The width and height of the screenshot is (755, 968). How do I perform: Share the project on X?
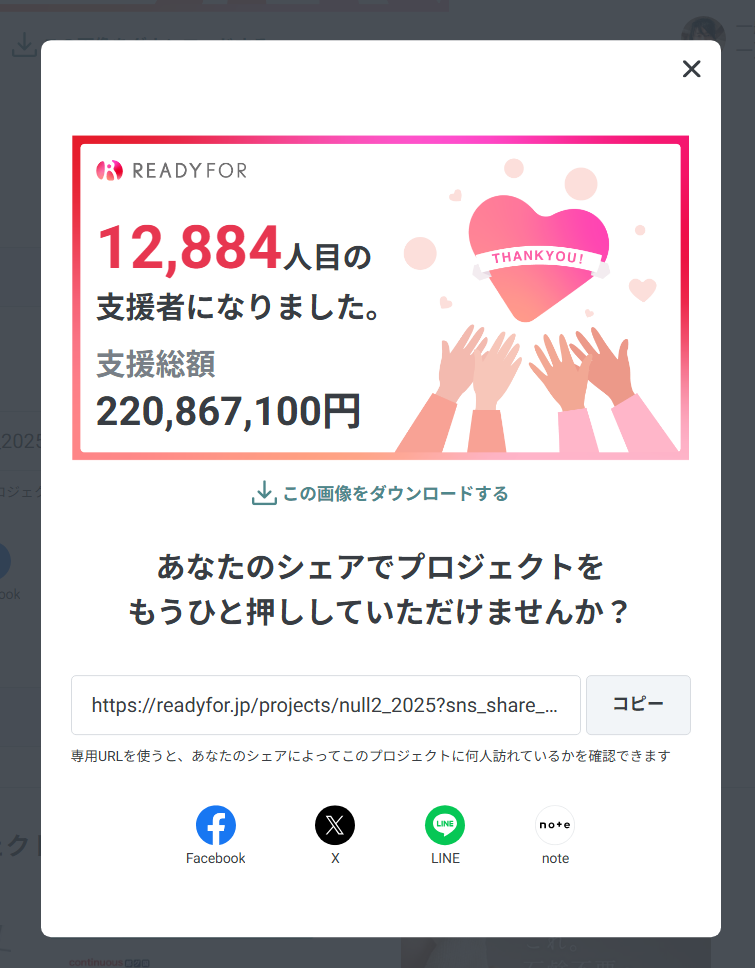click(335, 826)
